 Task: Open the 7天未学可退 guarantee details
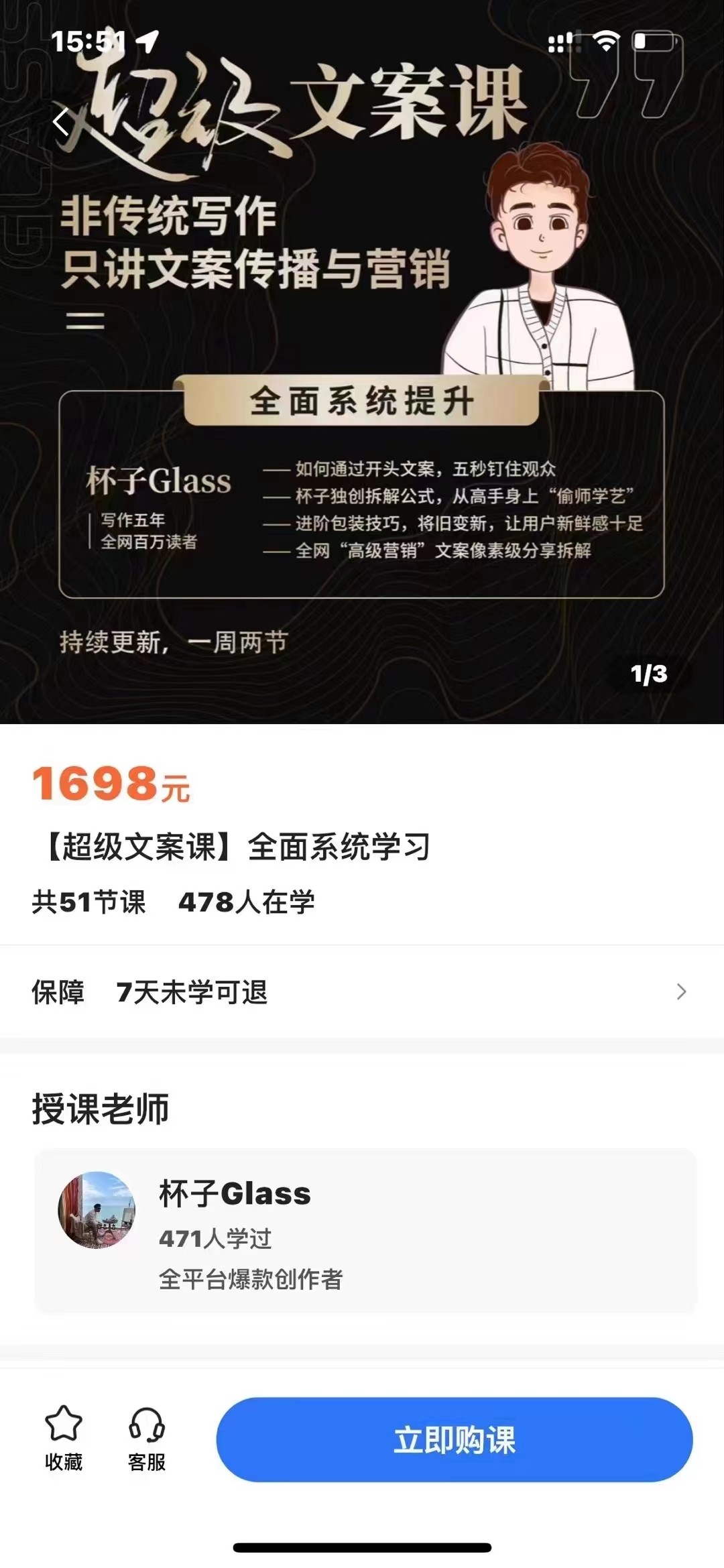362,991
